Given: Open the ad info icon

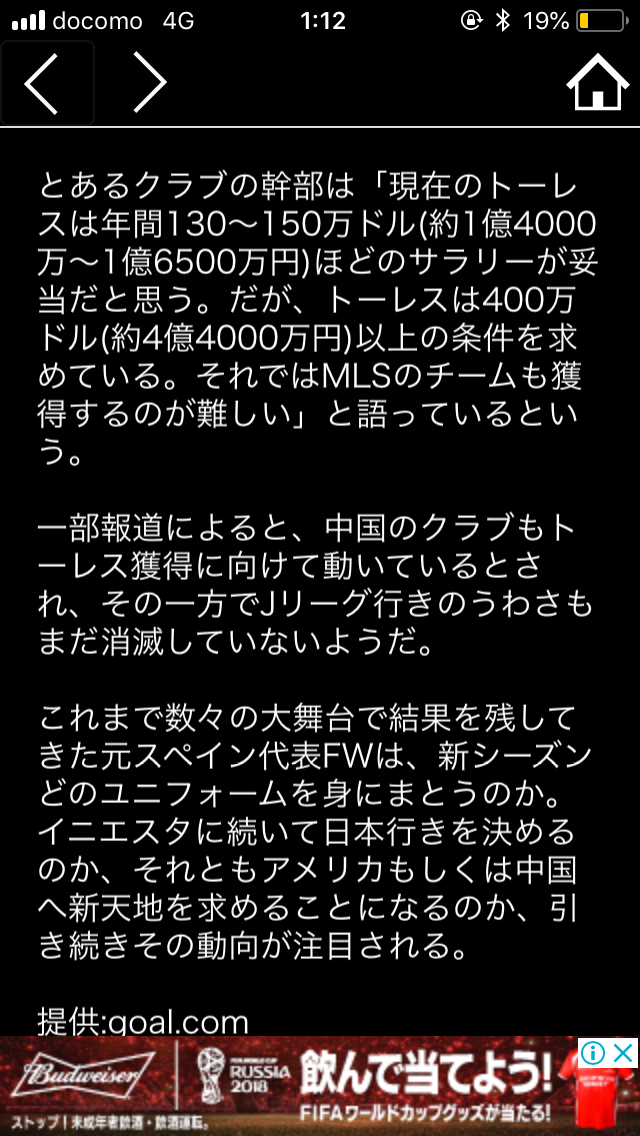Looking at the screenshot, I should tap(594, 1052).
